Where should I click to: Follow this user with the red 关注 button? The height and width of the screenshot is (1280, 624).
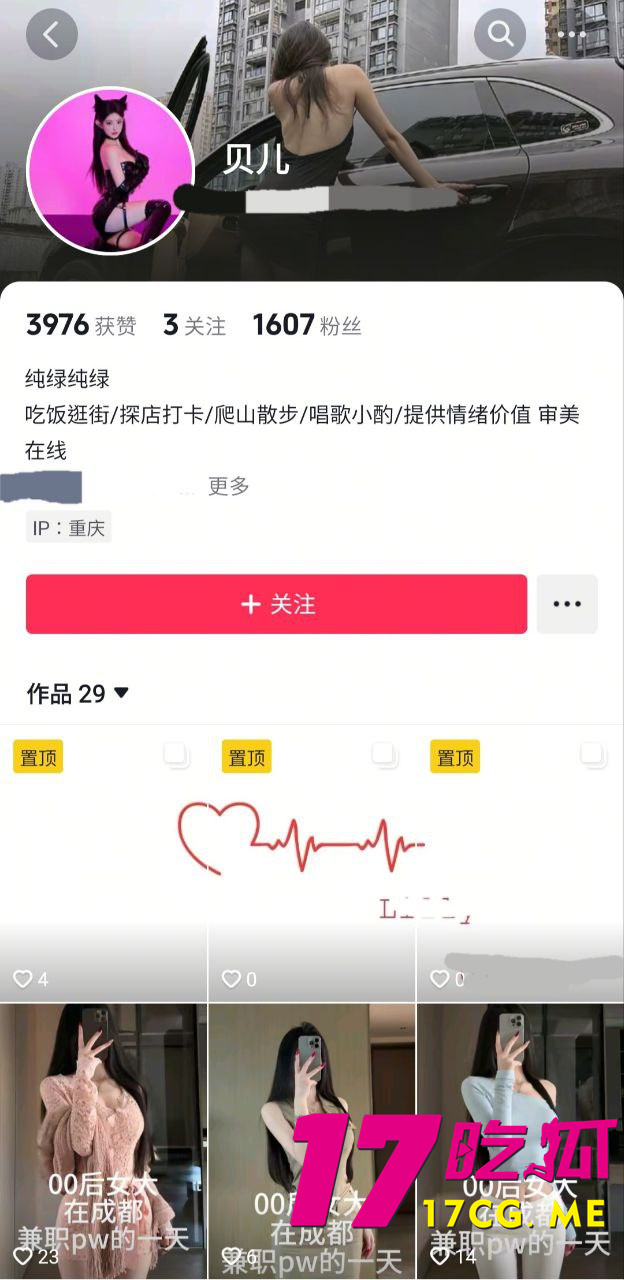pyautogui.click(x=276, y=604)
